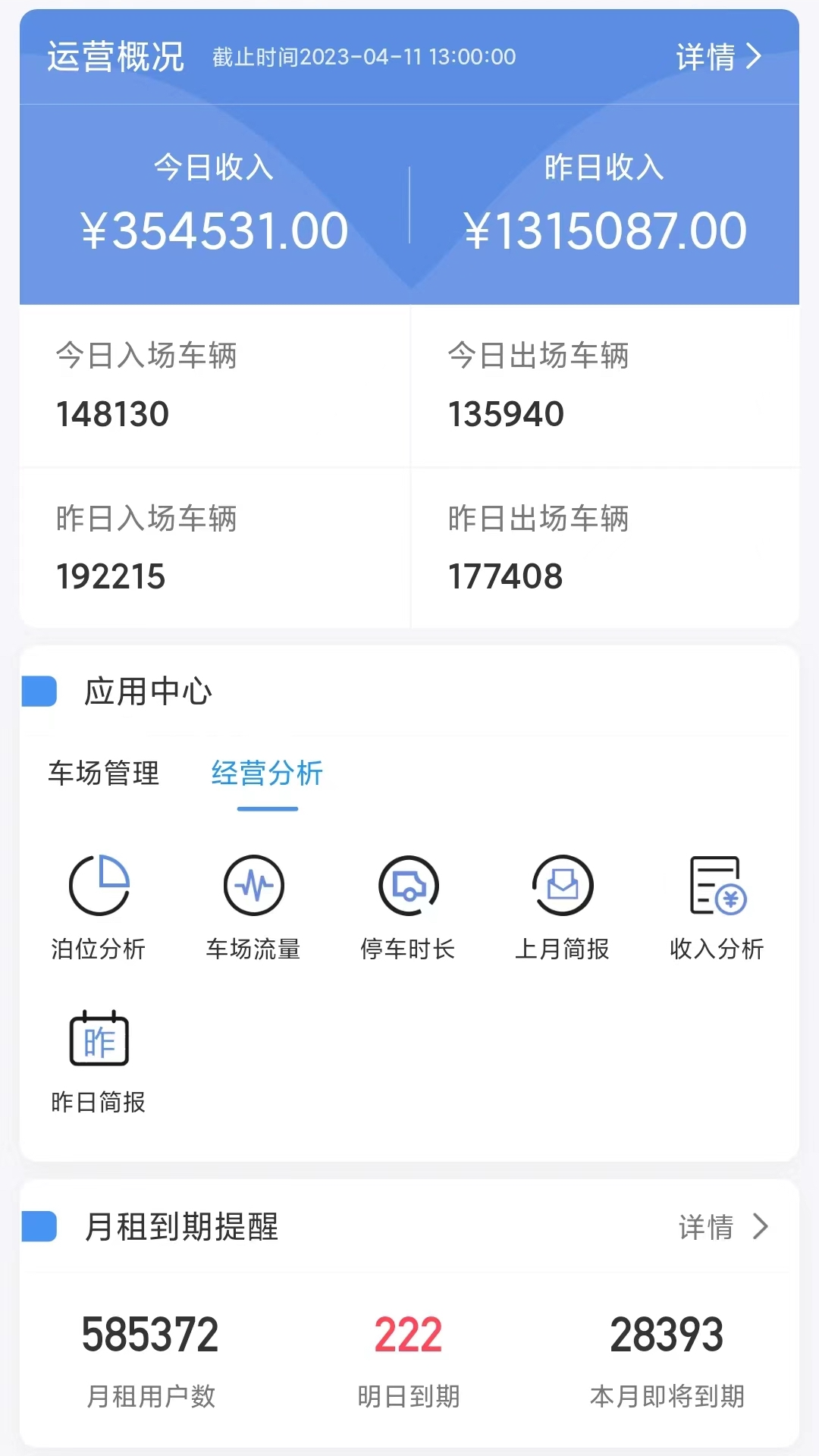Screen dimensions: 819x1456
Task: Select the 车场流量 traffic analysis icon
Action: (254, 884)
